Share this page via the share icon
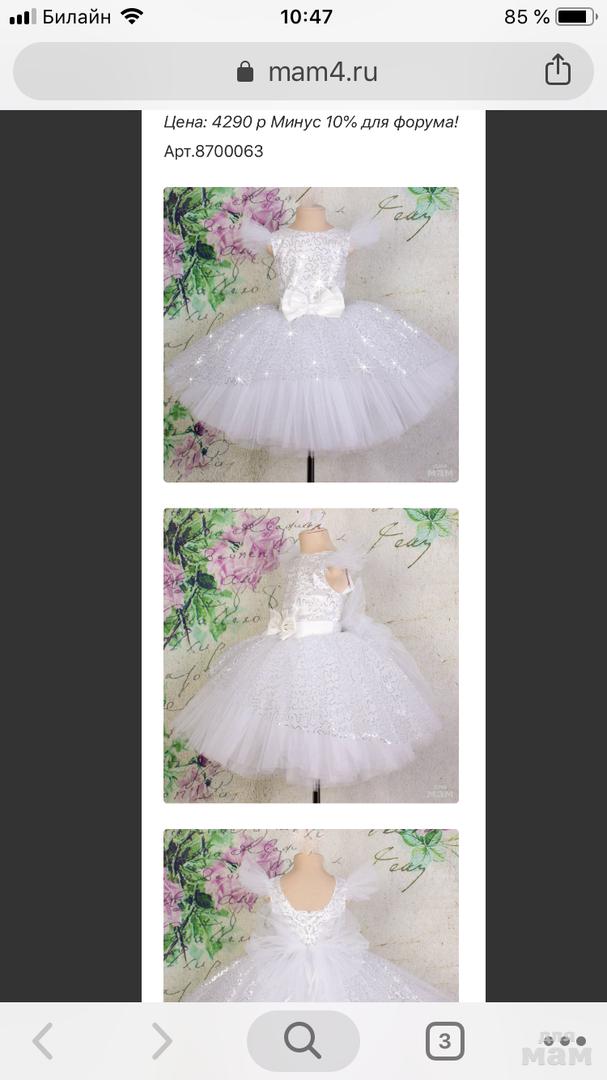Image resolution: width=607 pixels, height=1080 pixels. [557, 71]
